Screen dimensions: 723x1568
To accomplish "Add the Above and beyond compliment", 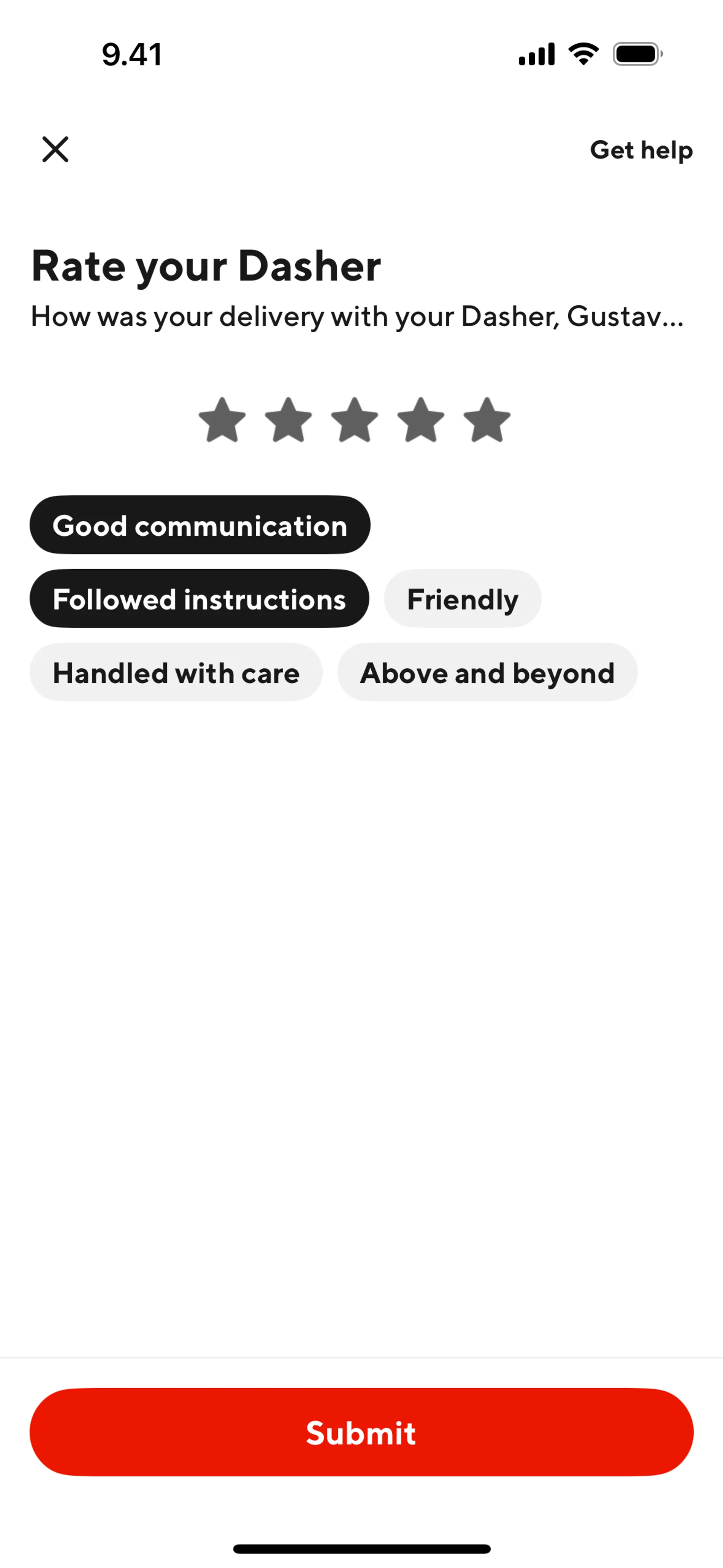I will tap(488, 672).
